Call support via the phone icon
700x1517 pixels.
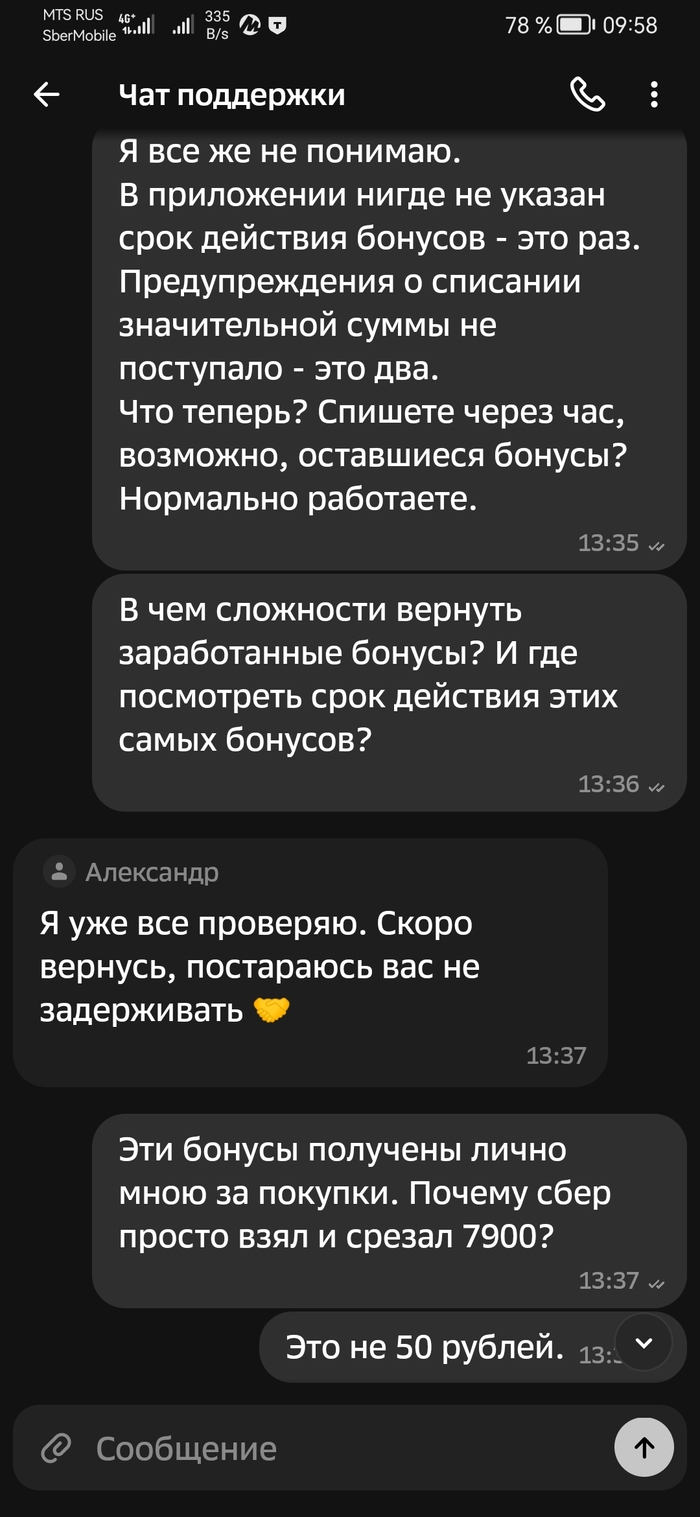(x=587, y=95)
